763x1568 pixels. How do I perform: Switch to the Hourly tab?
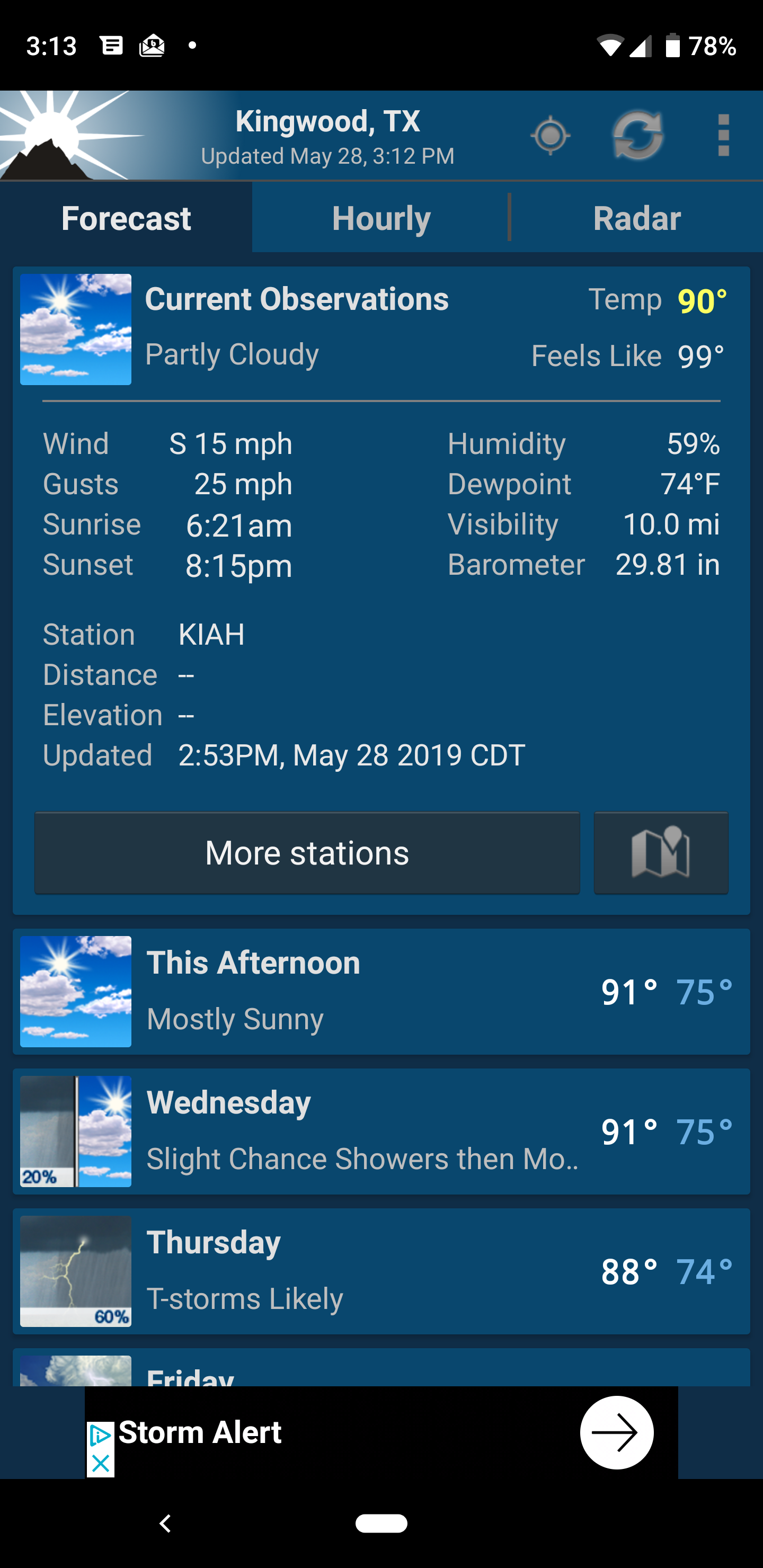[x=381, y=218]
